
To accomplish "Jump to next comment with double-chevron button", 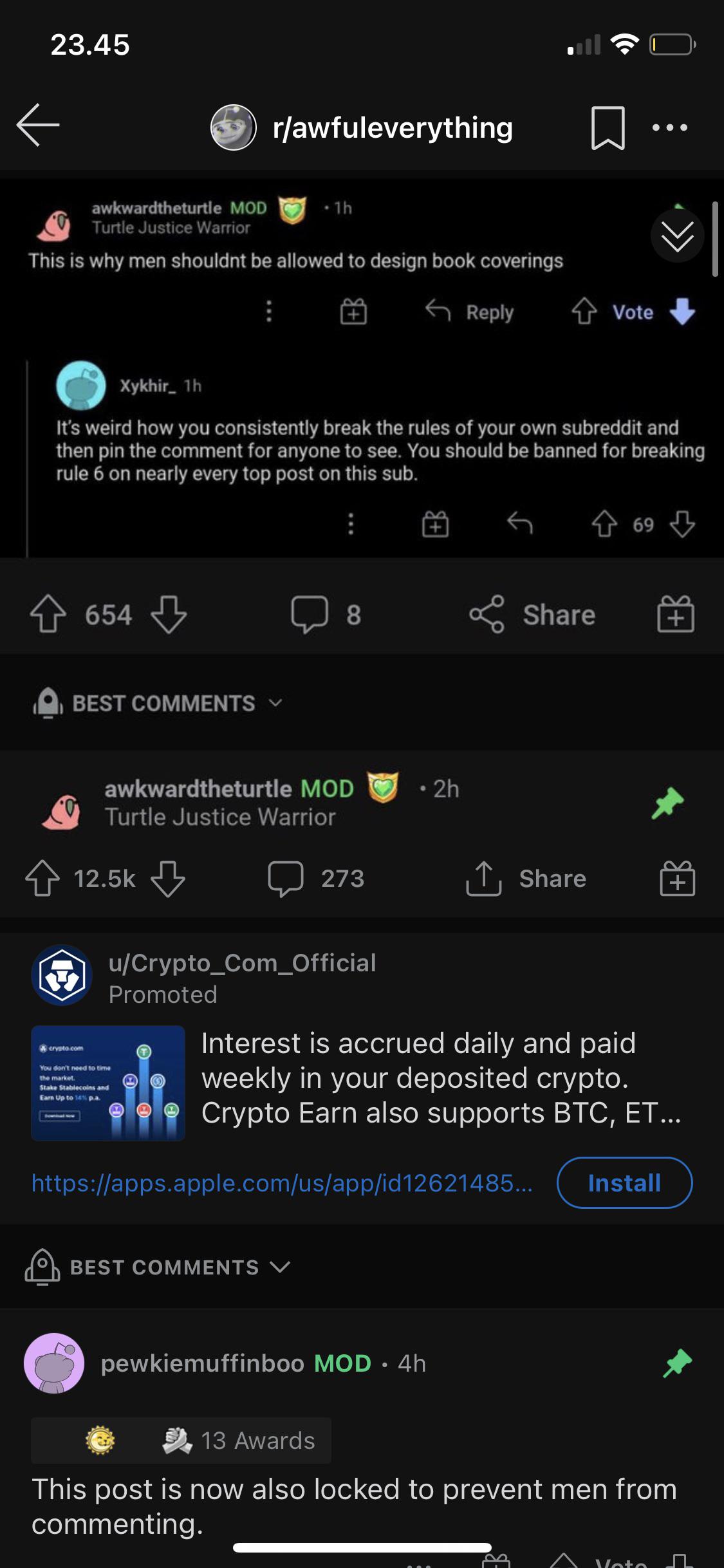I will pos(677,236).
